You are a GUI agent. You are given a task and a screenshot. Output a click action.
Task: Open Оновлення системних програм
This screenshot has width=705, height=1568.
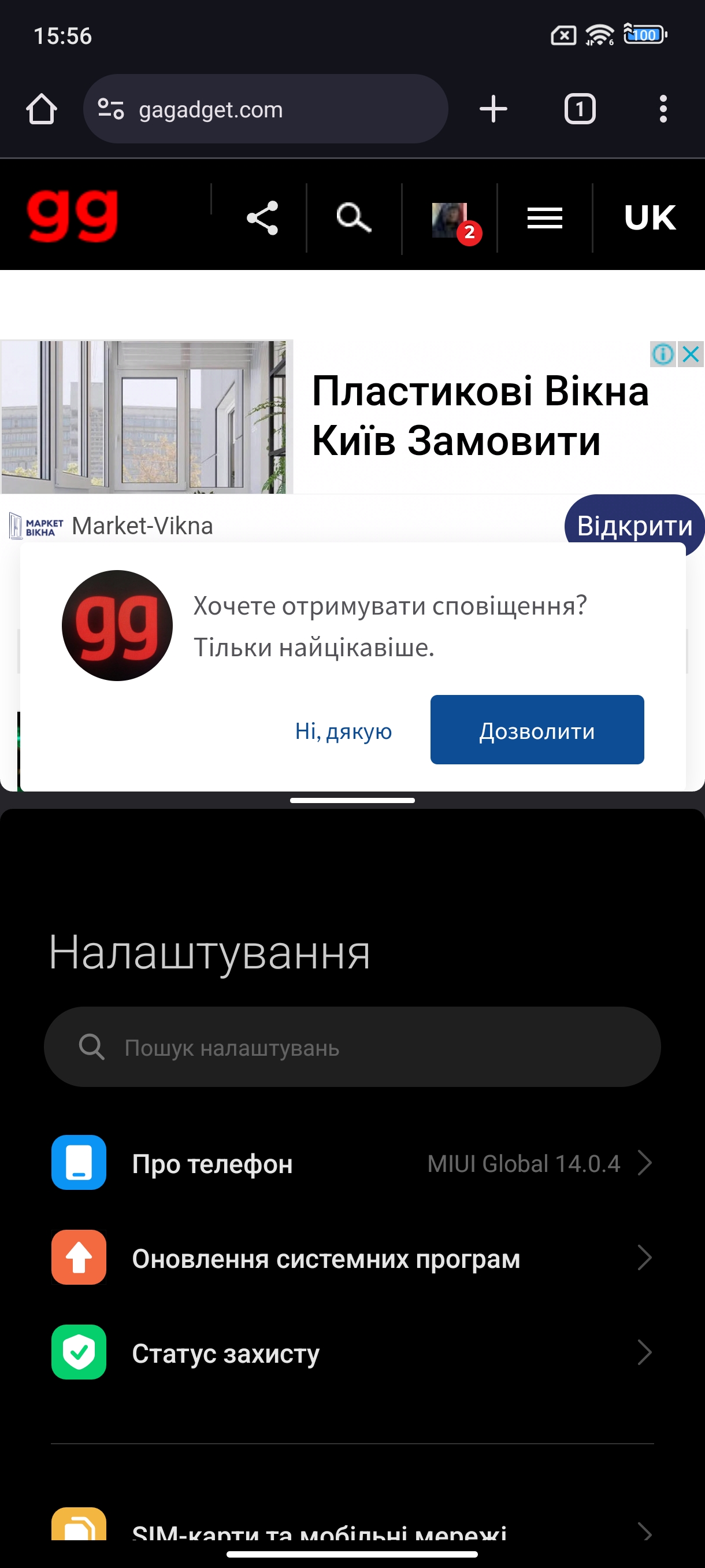click(x=352, y=1258)
